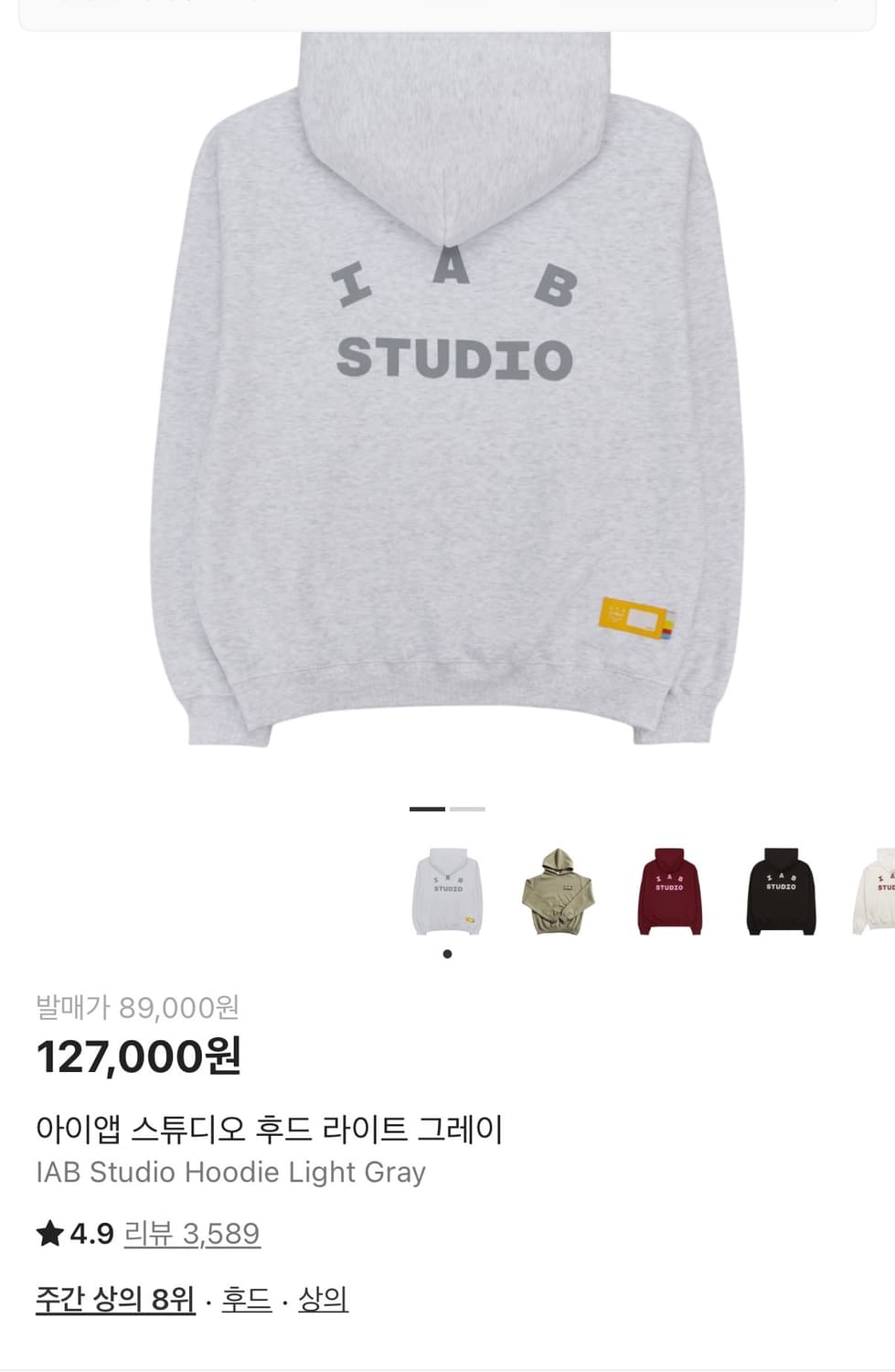895x1372 pixels.
Task: Select the khaki hoodie thumbnail
Action: coord(558,892)
